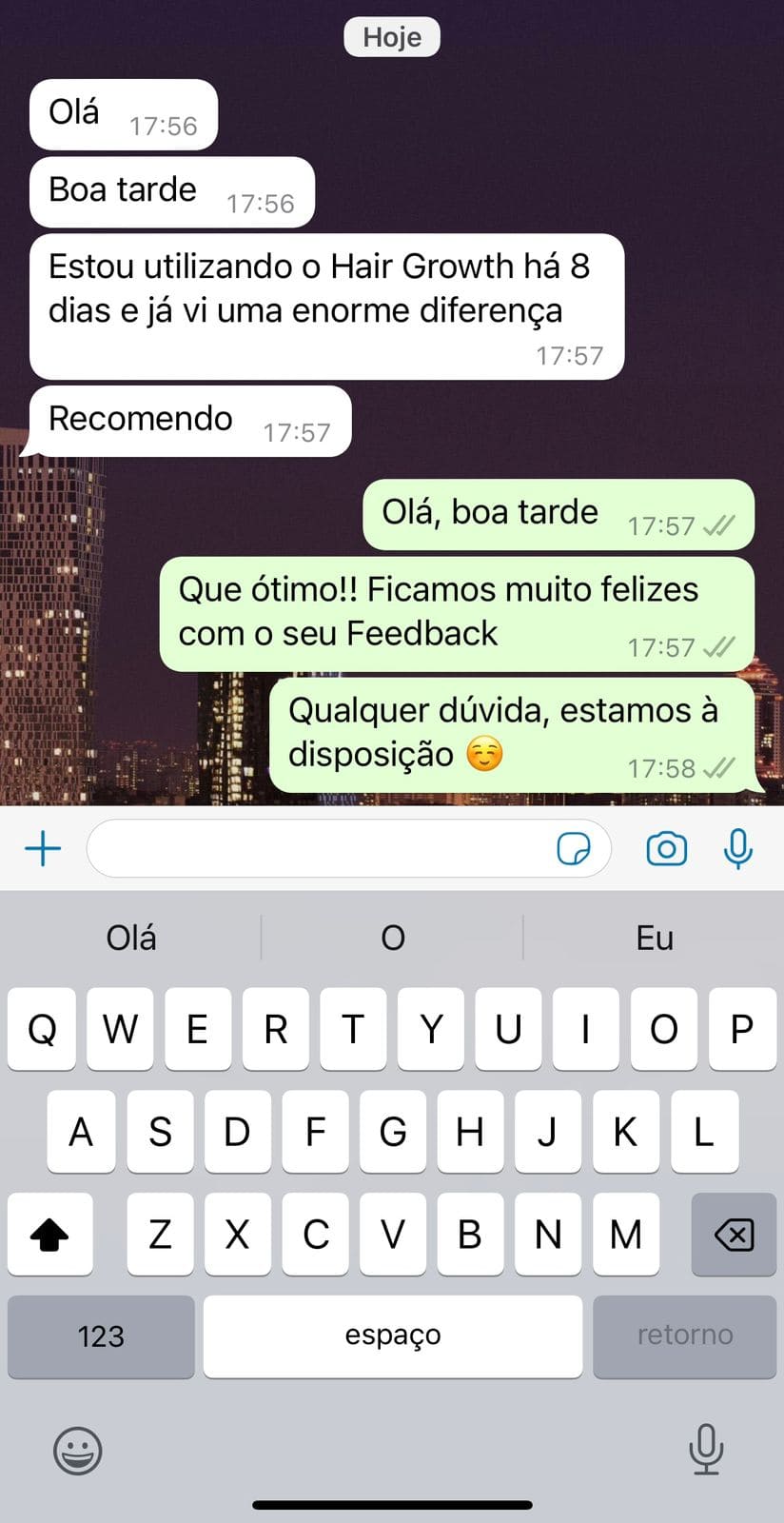Open the attachment plus menu
784x1523 pixels.
(x=43, y=848)
